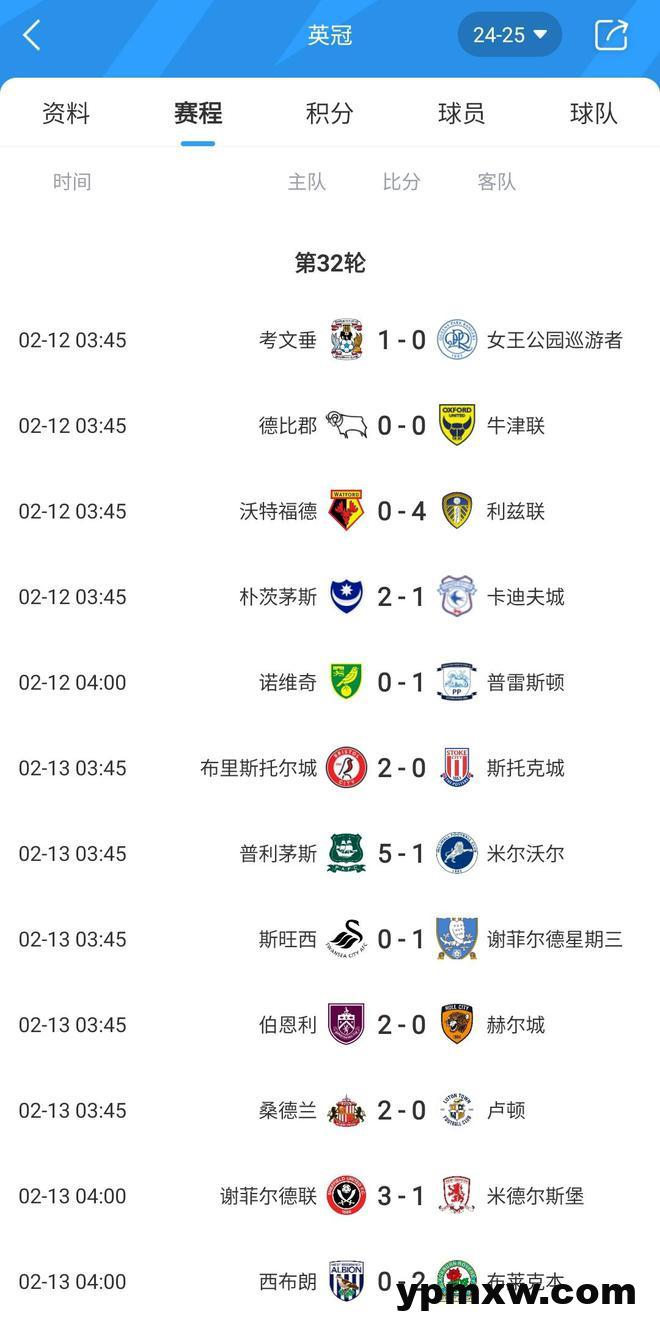
Task: Open the 朴茨茅斯 vs 卡迪夫城 match
Action: (330, 597)
